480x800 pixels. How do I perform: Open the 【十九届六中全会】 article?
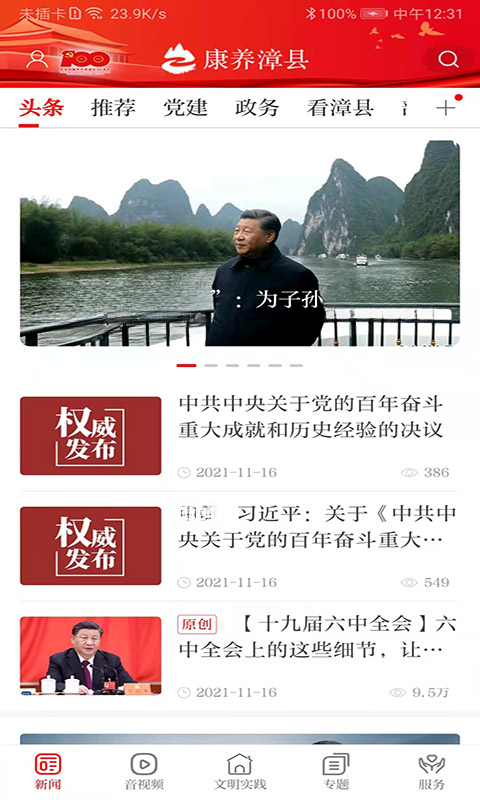(x=239, y=656)
